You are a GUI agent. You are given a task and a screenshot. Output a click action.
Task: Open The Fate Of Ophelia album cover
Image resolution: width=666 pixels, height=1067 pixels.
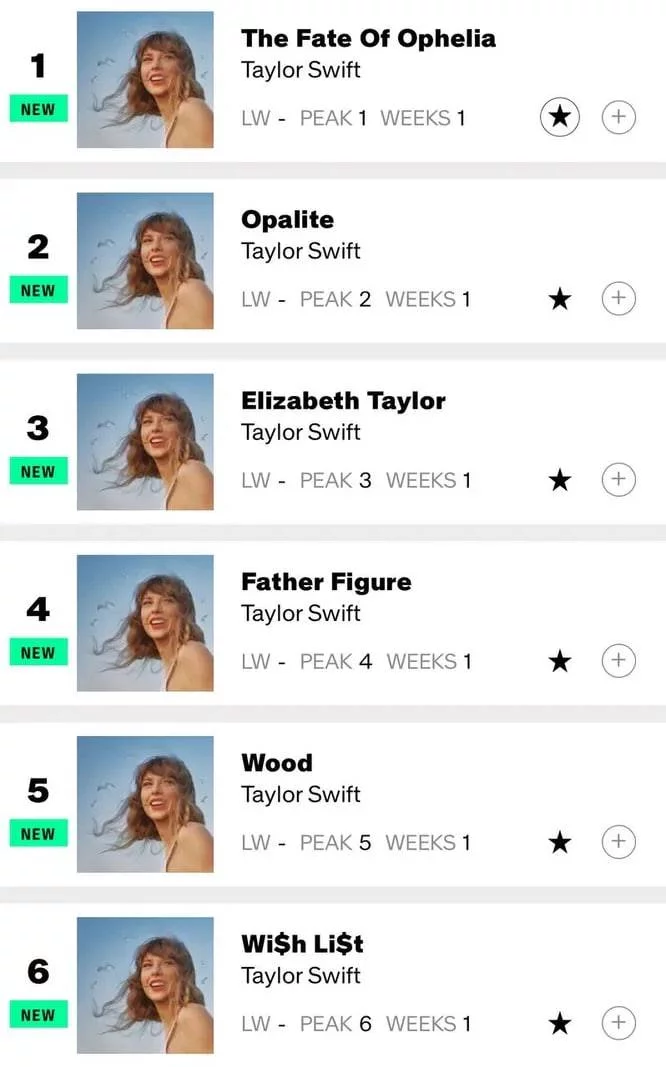pos(145,80)
